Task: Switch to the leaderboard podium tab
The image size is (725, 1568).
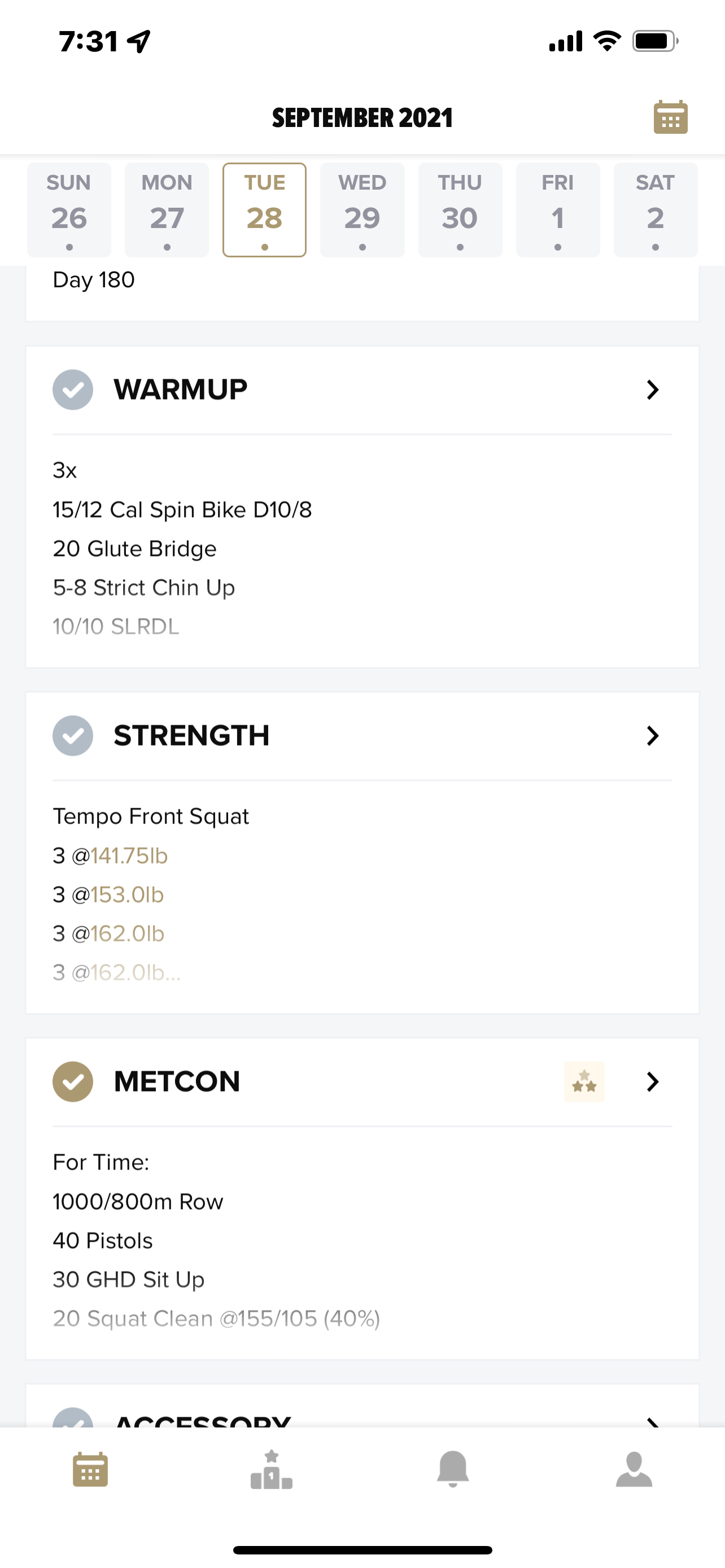Action: point(272,1469)
